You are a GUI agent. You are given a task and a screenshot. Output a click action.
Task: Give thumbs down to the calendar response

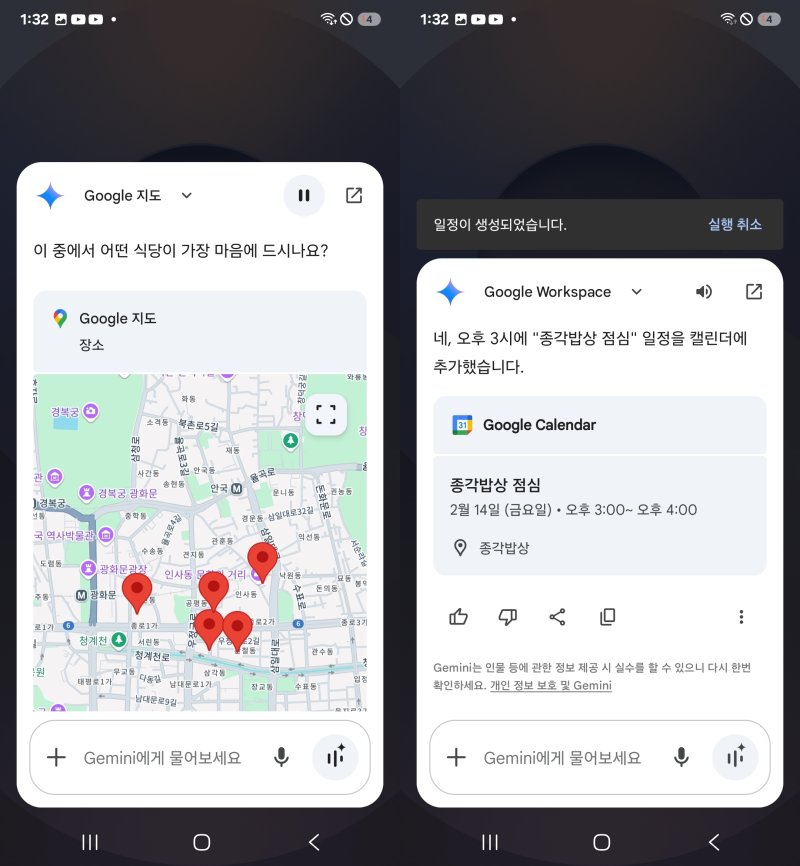pyautogui.click(x=508, y=617)
